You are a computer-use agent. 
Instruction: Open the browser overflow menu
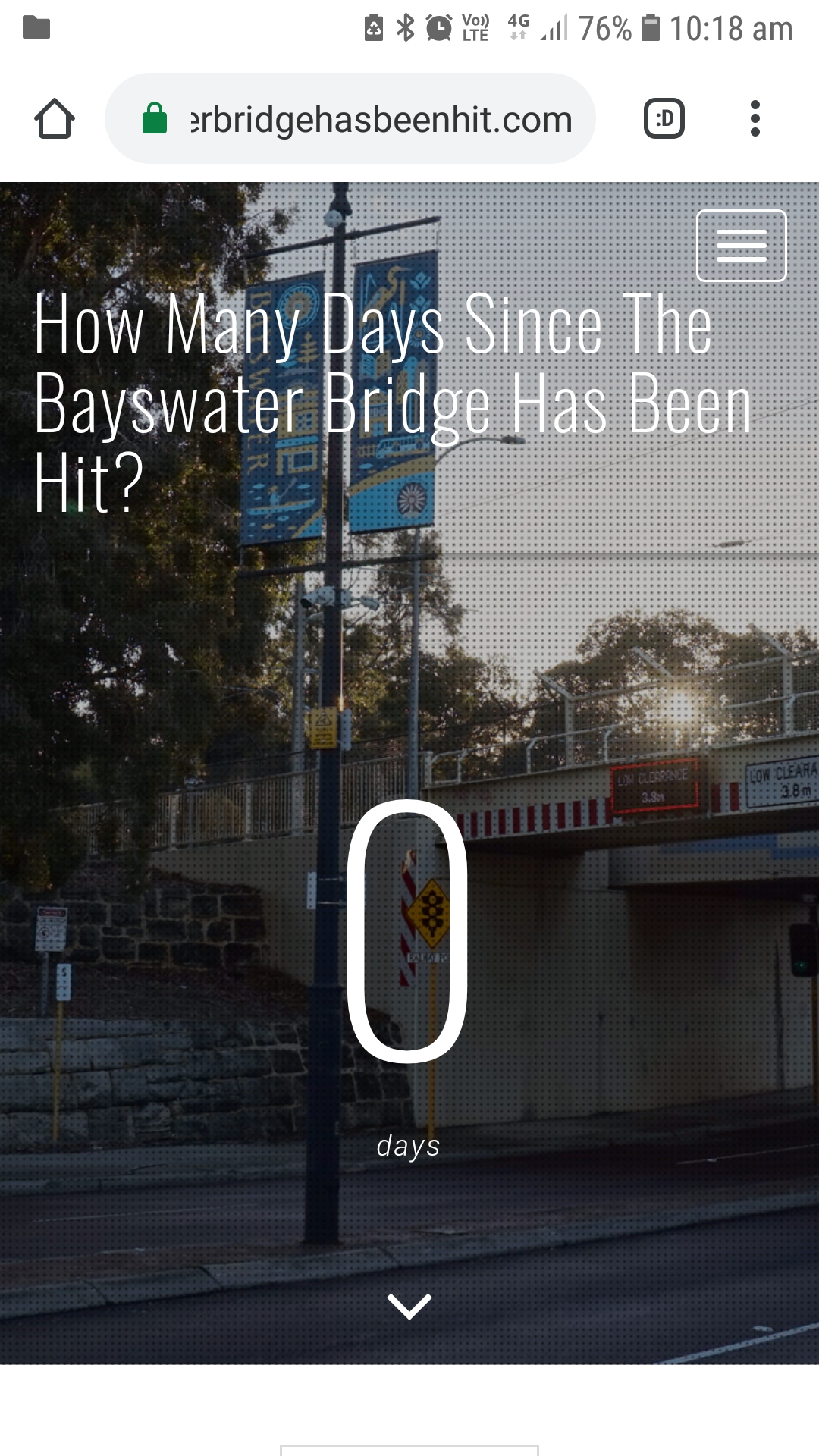pos(755,119)
